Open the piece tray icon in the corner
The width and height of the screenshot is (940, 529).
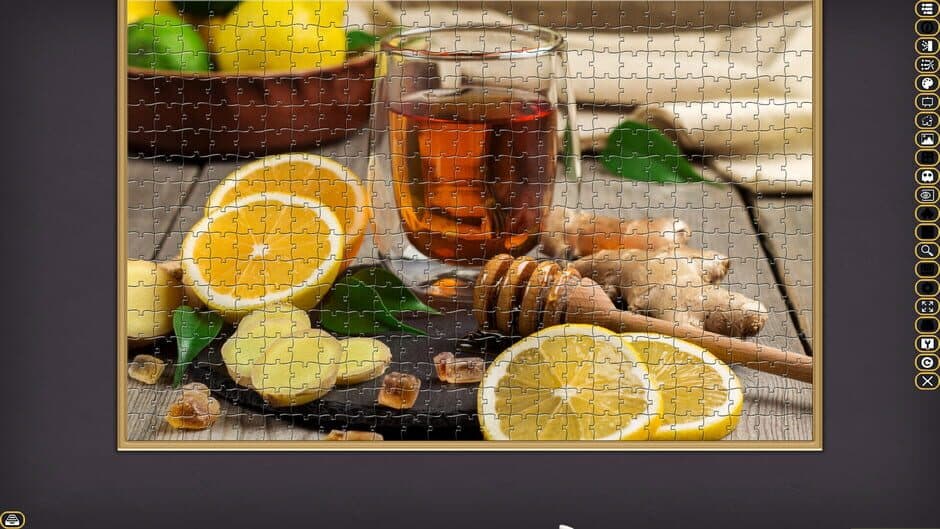point(12,519)
